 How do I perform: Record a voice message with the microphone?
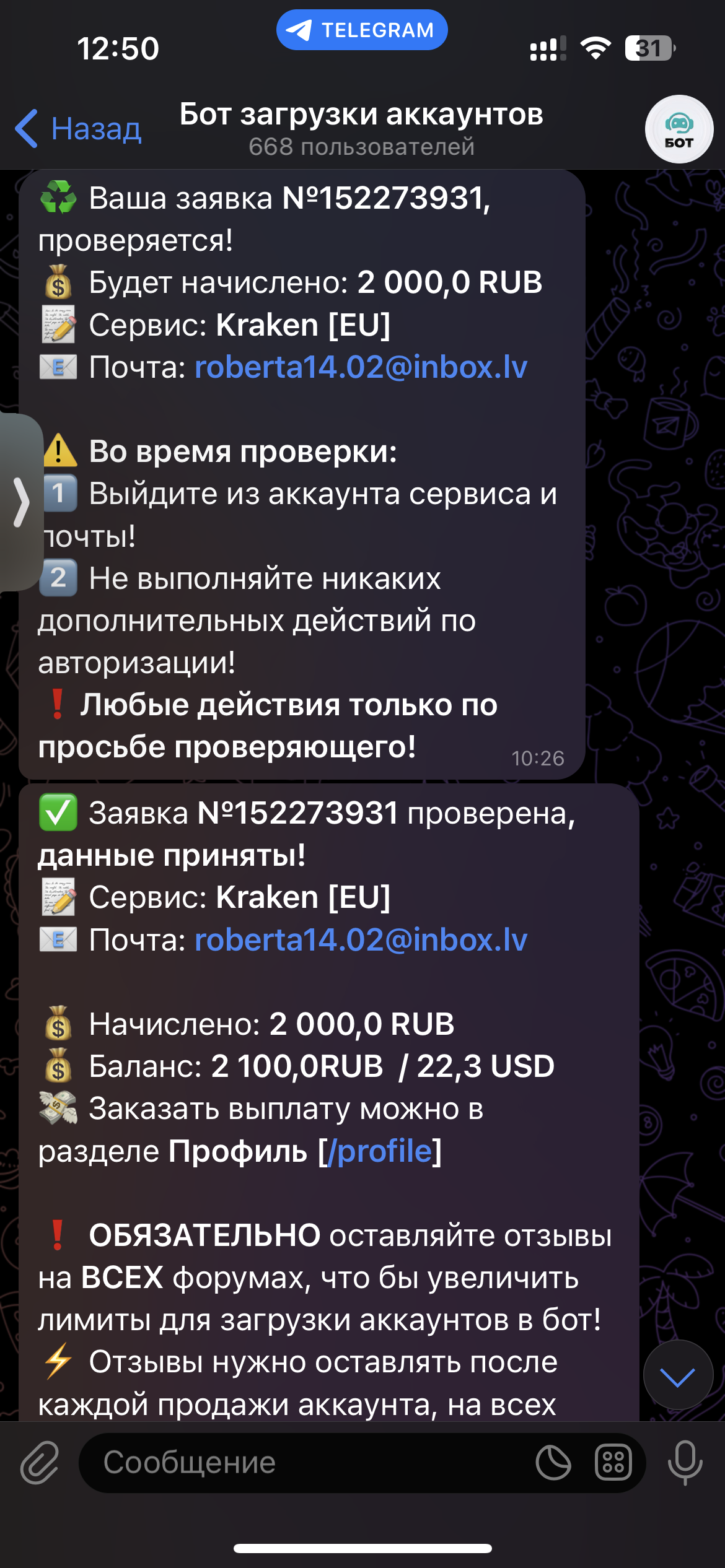pyautogui.click(x=685, y=1463)
